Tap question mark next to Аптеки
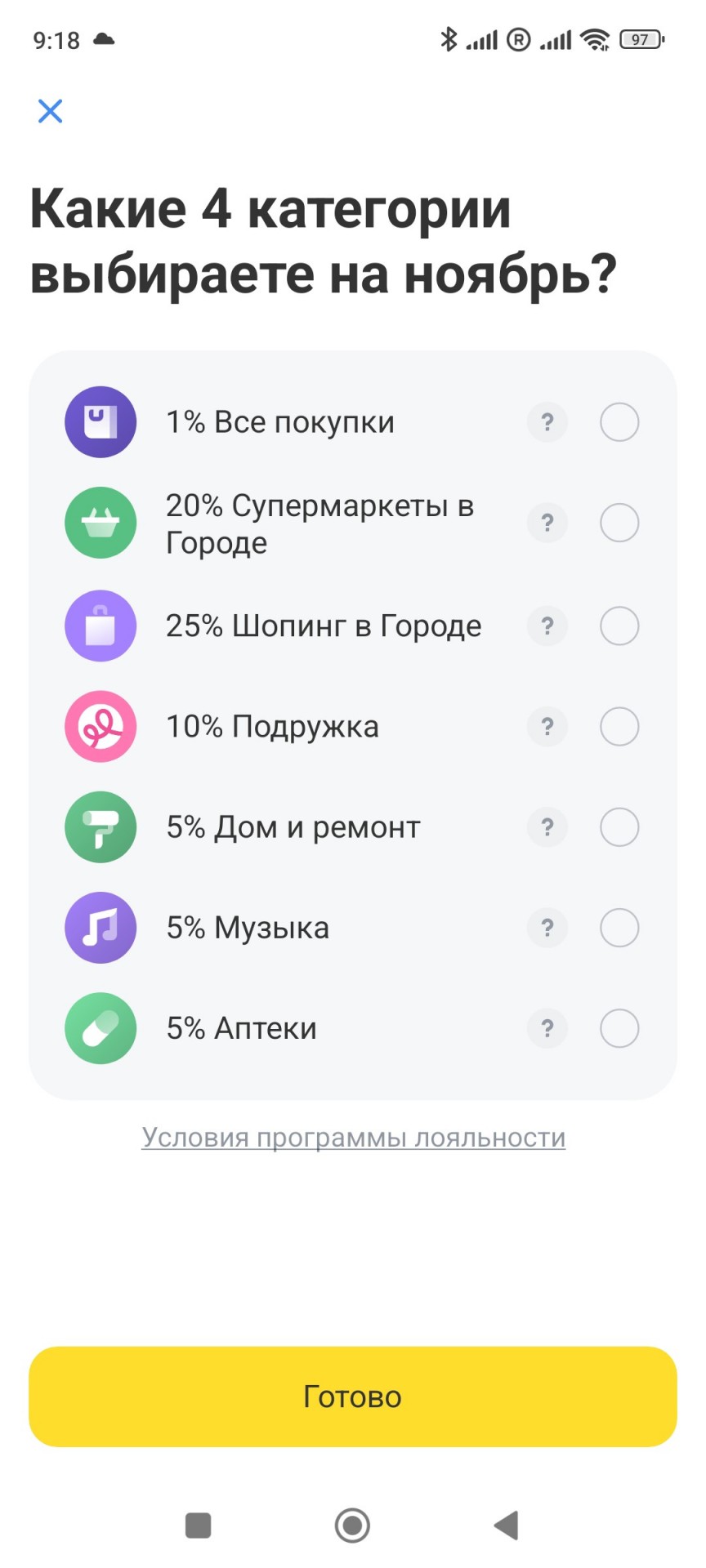This screenshot has width=706, height=1568. click(x=547, y=1028)
